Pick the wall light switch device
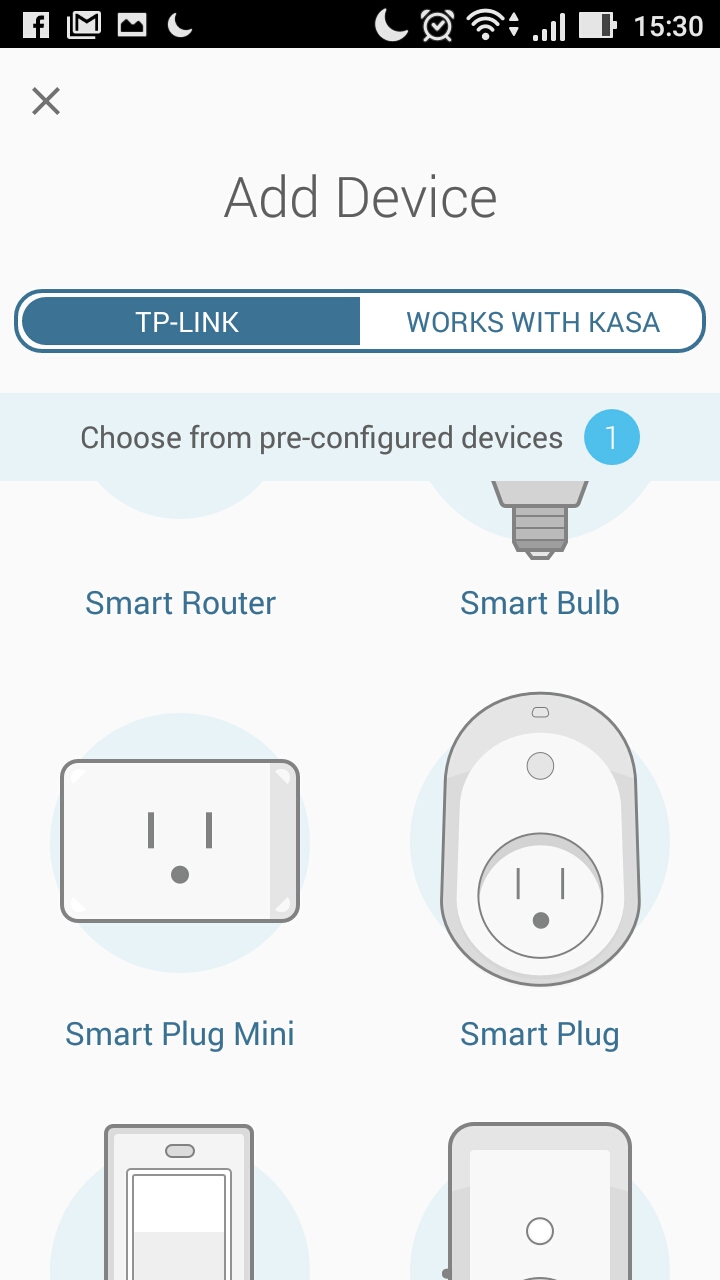The image size is (720, 1280). (x=180, y=1205)
